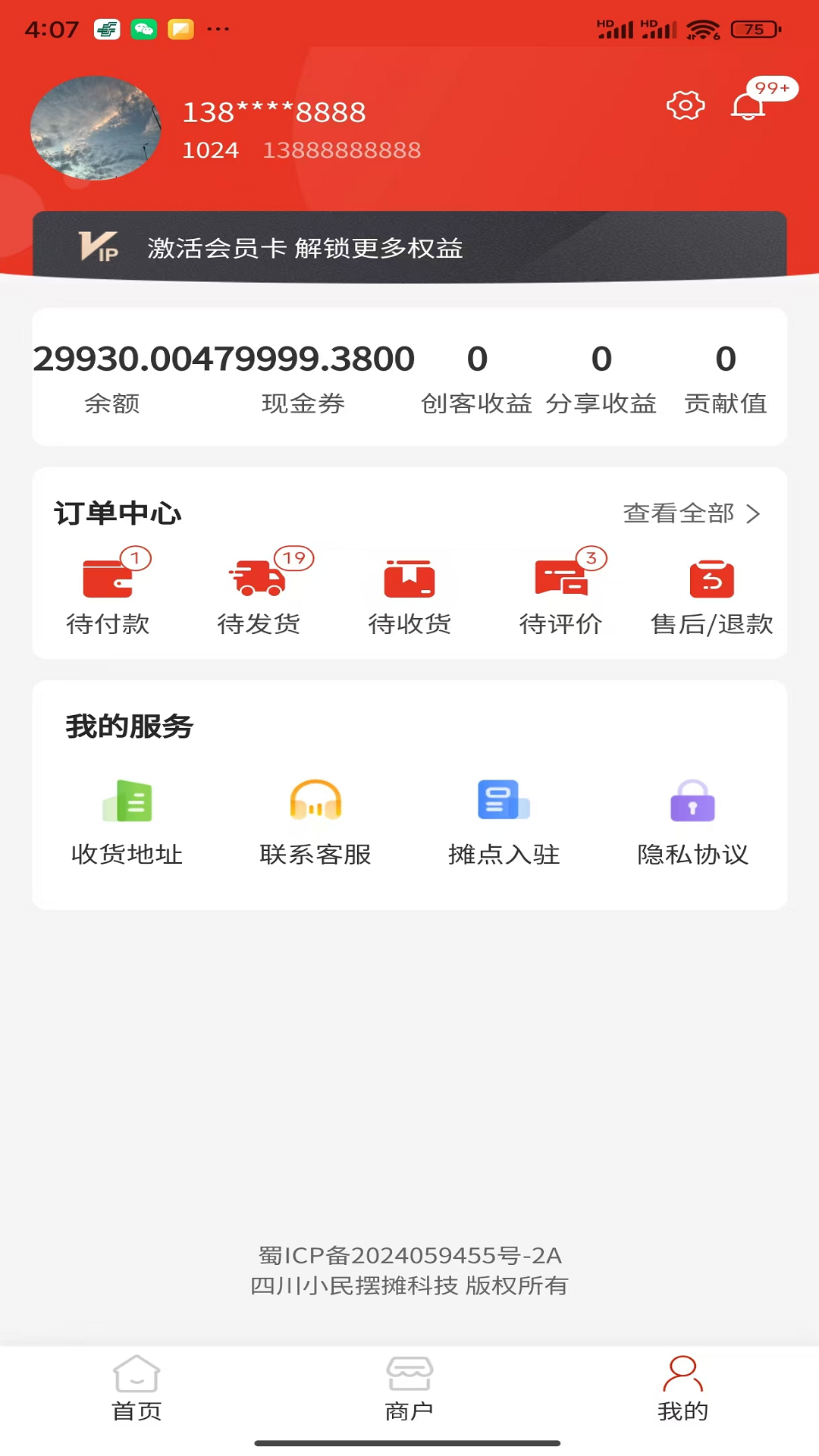Image resolution: width=819 pixels, height=1456 pixels.
Task: View 待评价 orders awaiting review
Action: [x=560, y=594]
